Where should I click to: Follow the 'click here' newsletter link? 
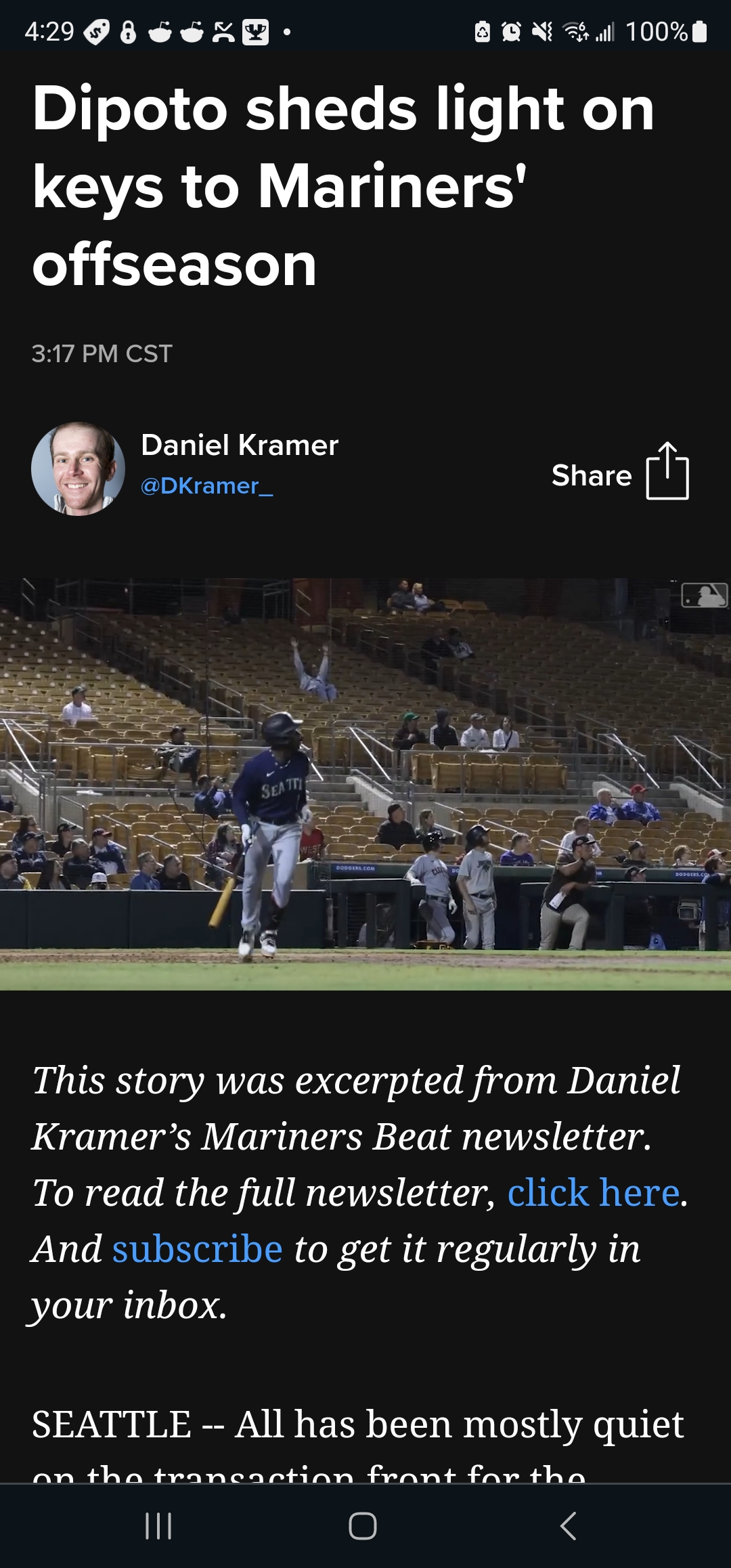coord(593,1193)
